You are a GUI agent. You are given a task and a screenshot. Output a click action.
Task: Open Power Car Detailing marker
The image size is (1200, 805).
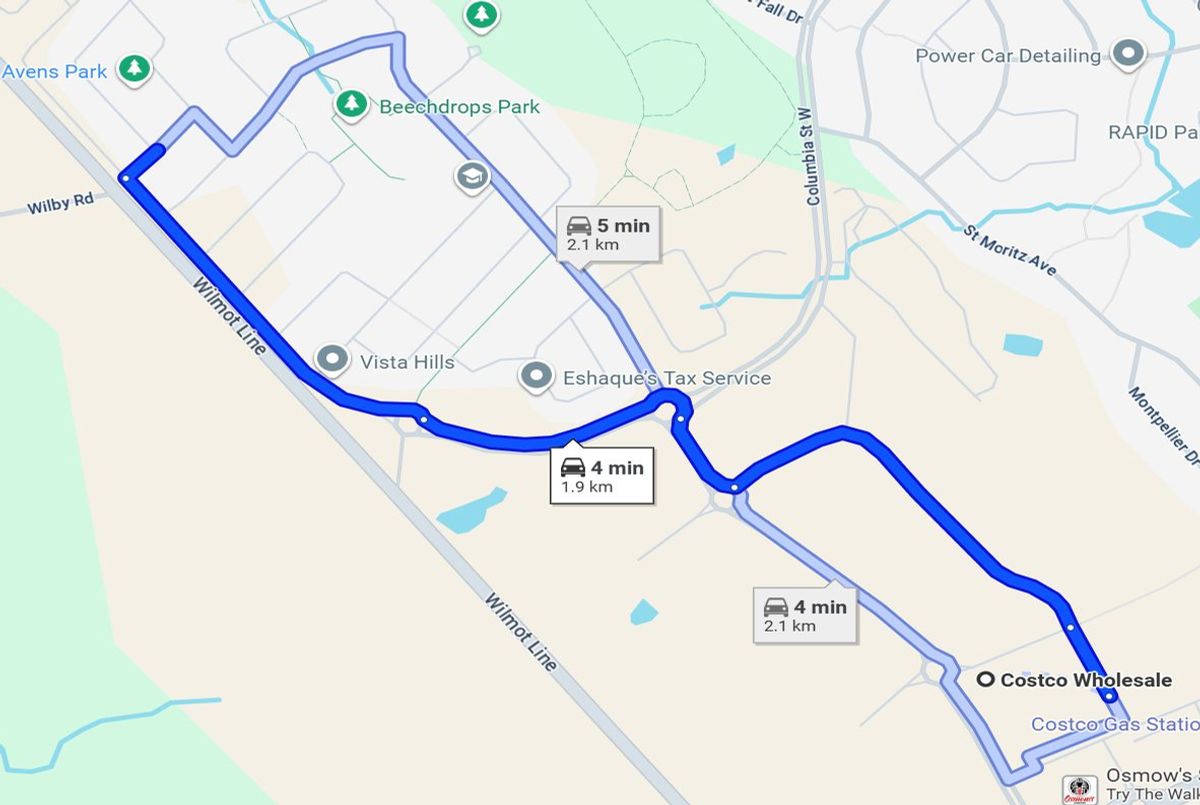(x=1129, y=54)
